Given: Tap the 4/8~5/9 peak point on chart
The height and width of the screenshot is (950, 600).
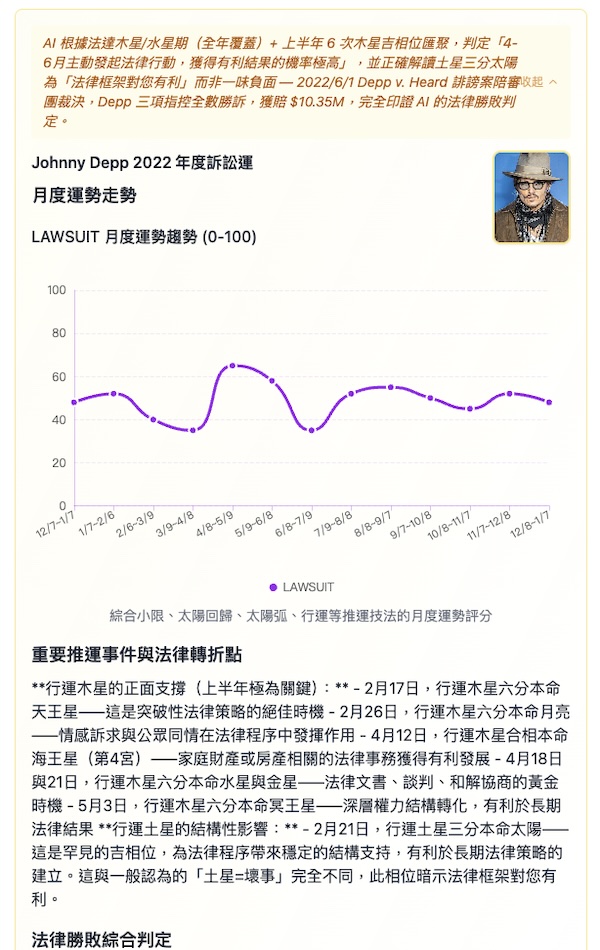Looking at the screenshot, I should [x=232, y=366].
